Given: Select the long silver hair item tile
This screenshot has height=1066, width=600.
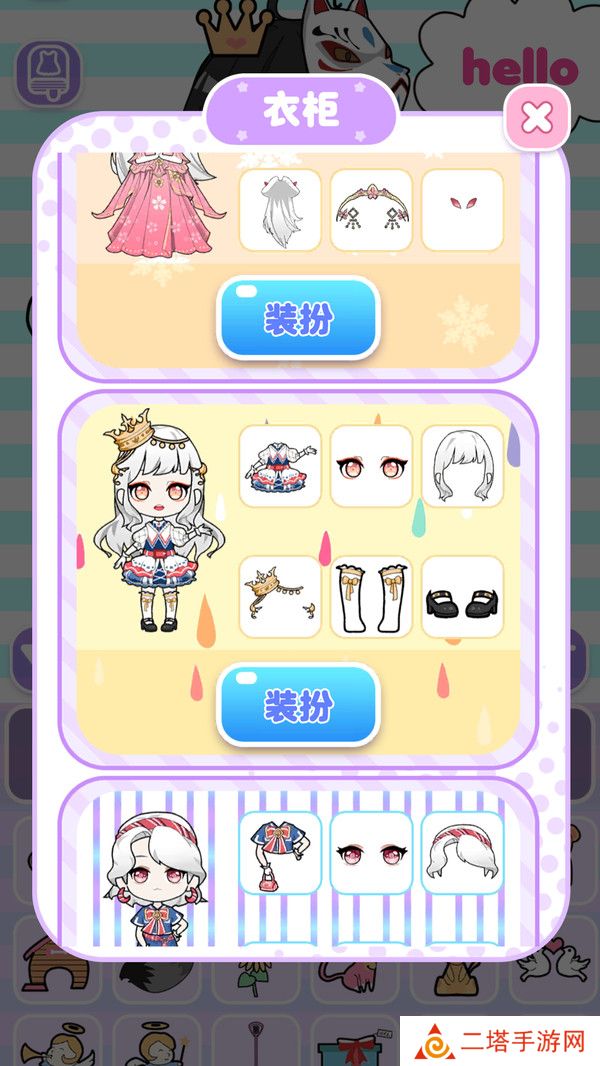Looking at the screenshot, I should (x=280, y=210).
